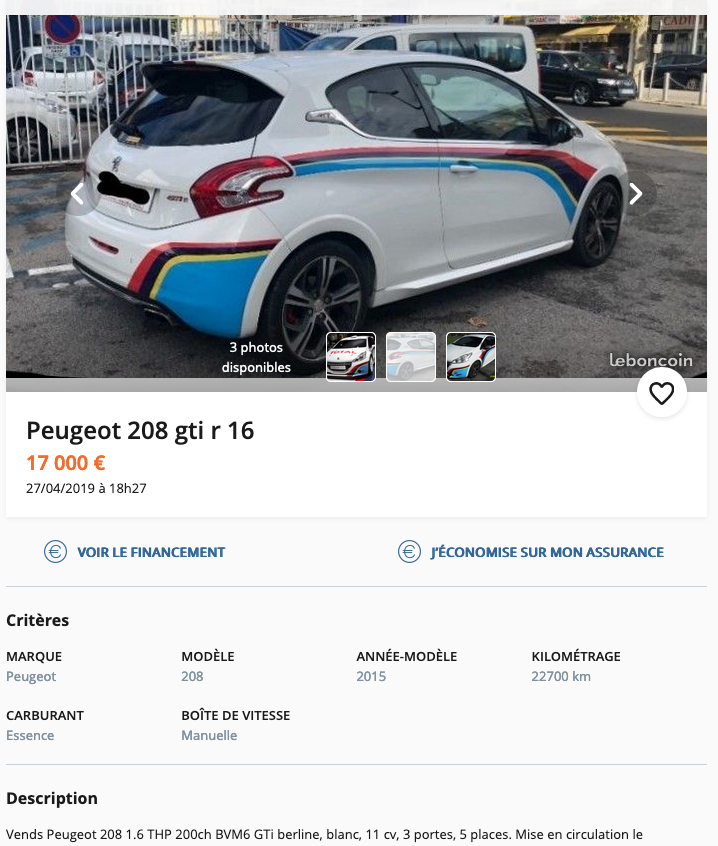Tap J'économise sur mon assurance link

[532, 552]
